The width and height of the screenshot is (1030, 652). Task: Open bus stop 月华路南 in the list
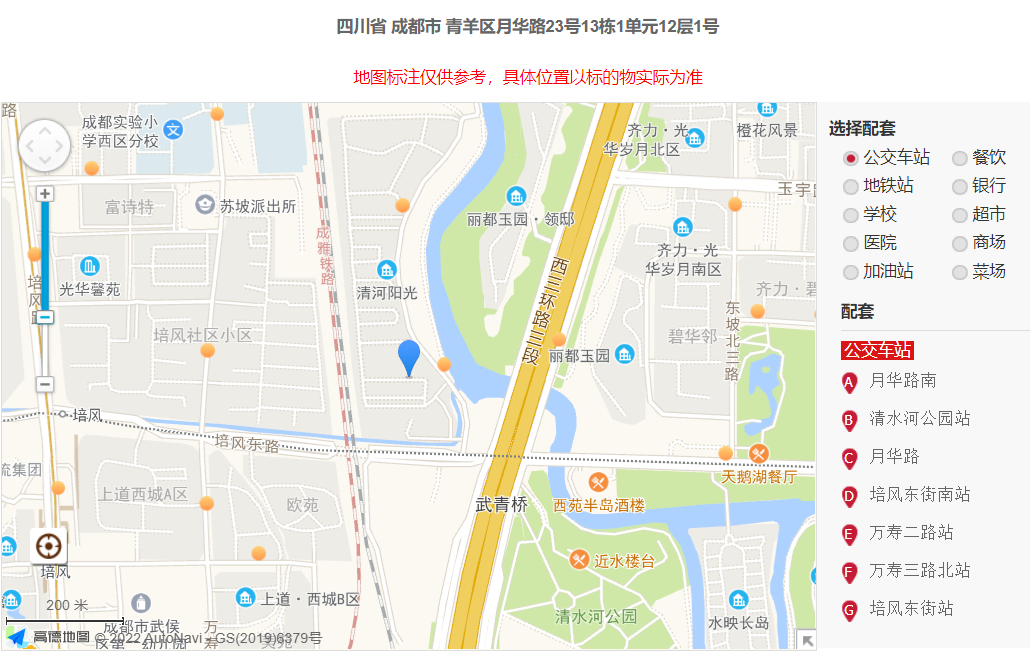(902, 381)
